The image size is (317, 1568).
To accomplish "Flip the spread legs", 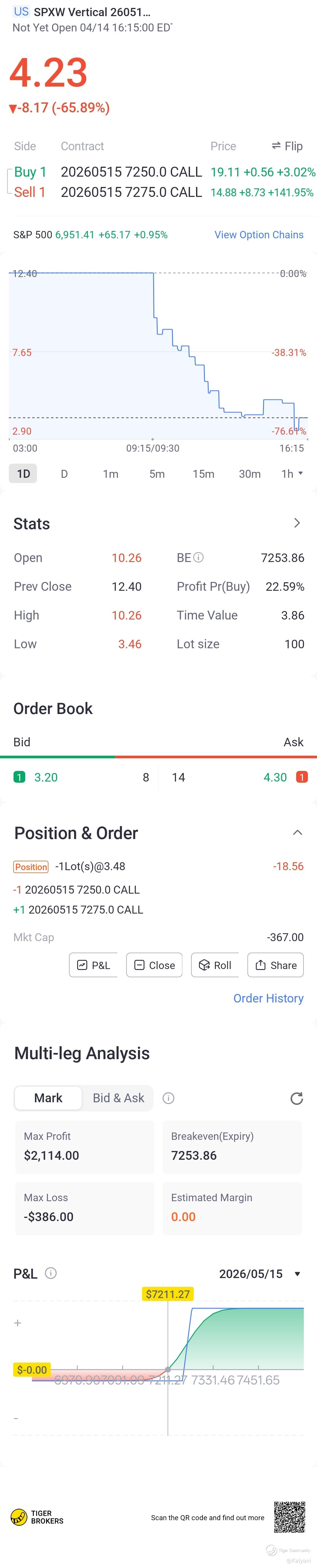I will 286,146.
